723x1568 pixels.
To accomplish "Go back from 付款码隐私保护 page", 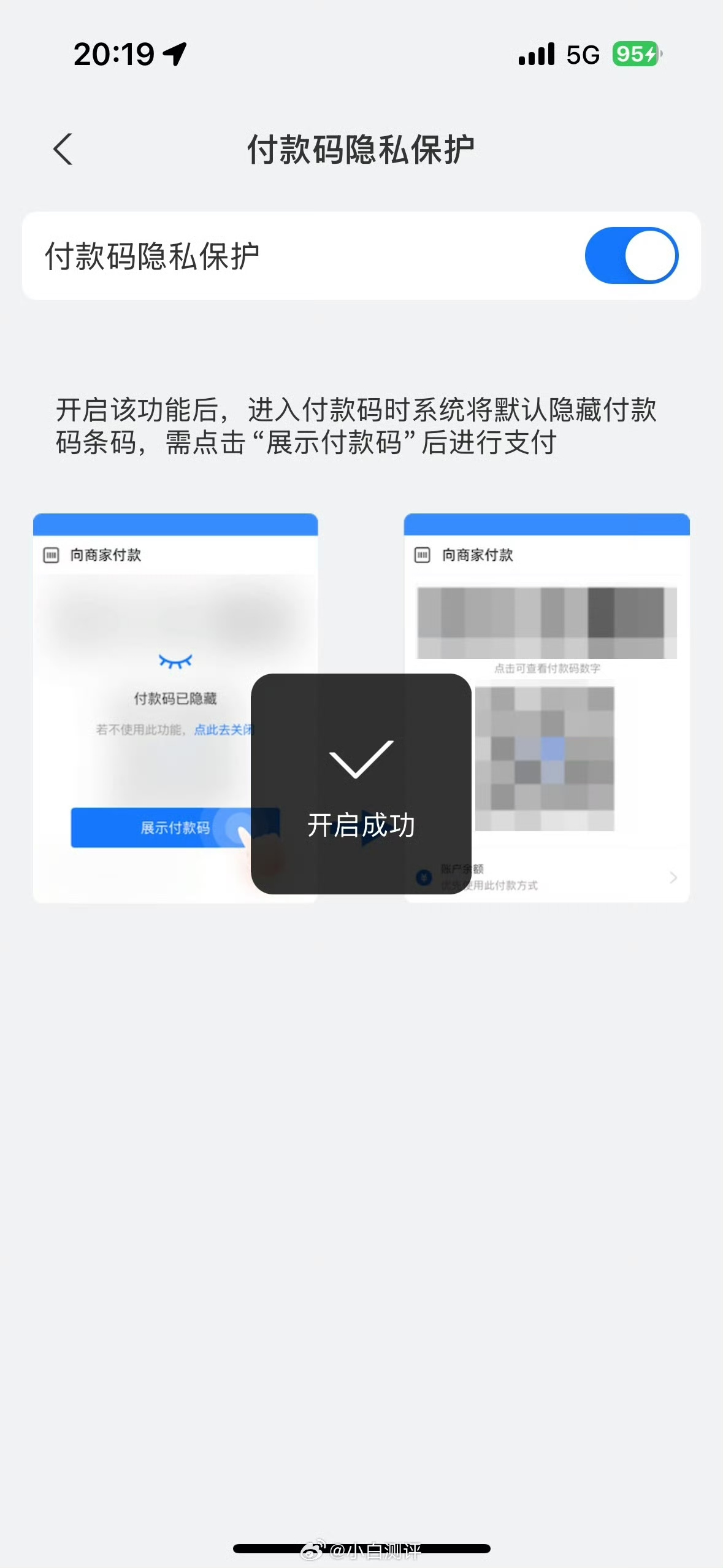I will click(x=63, y=149).
